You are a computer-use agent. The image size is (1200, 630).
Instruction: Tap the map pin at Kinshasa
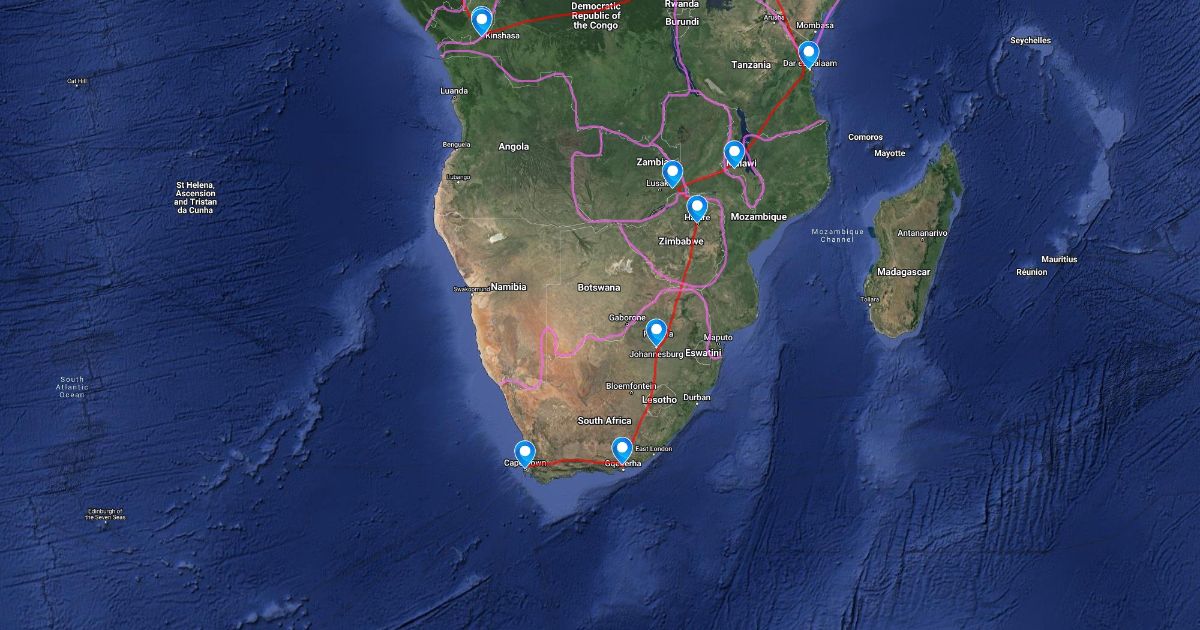(482, 21)
